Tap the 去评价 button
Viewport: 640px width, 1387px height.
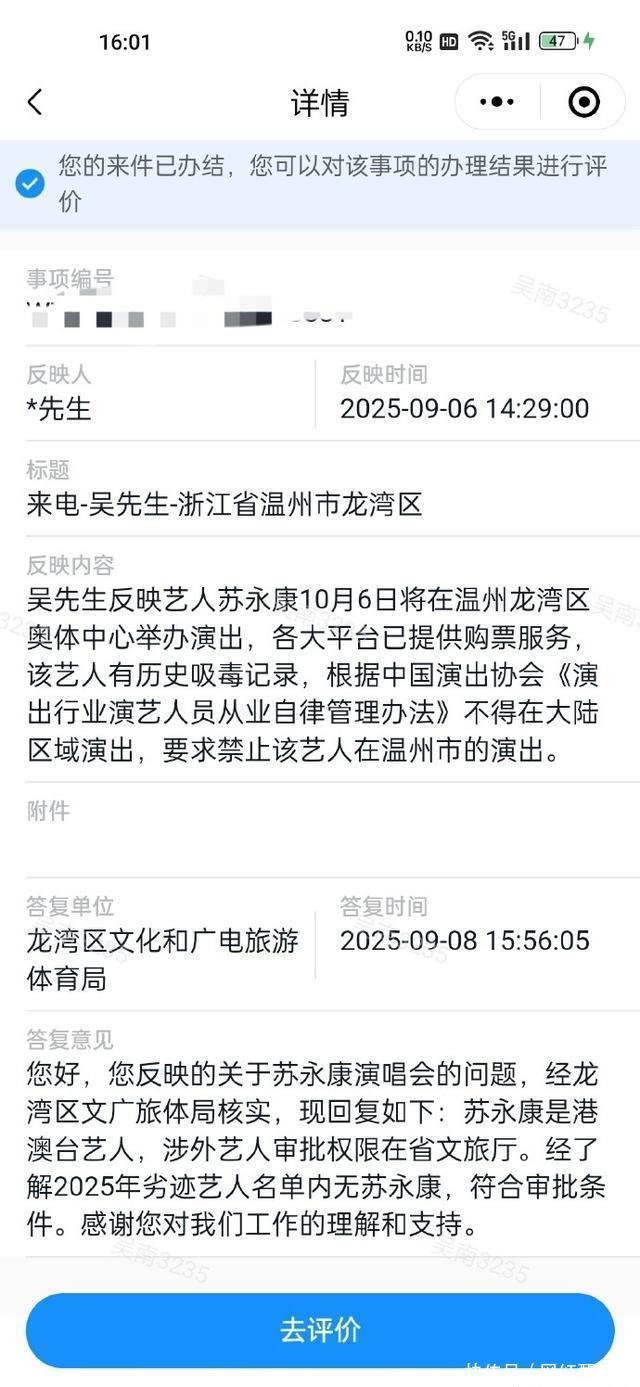320,1330
